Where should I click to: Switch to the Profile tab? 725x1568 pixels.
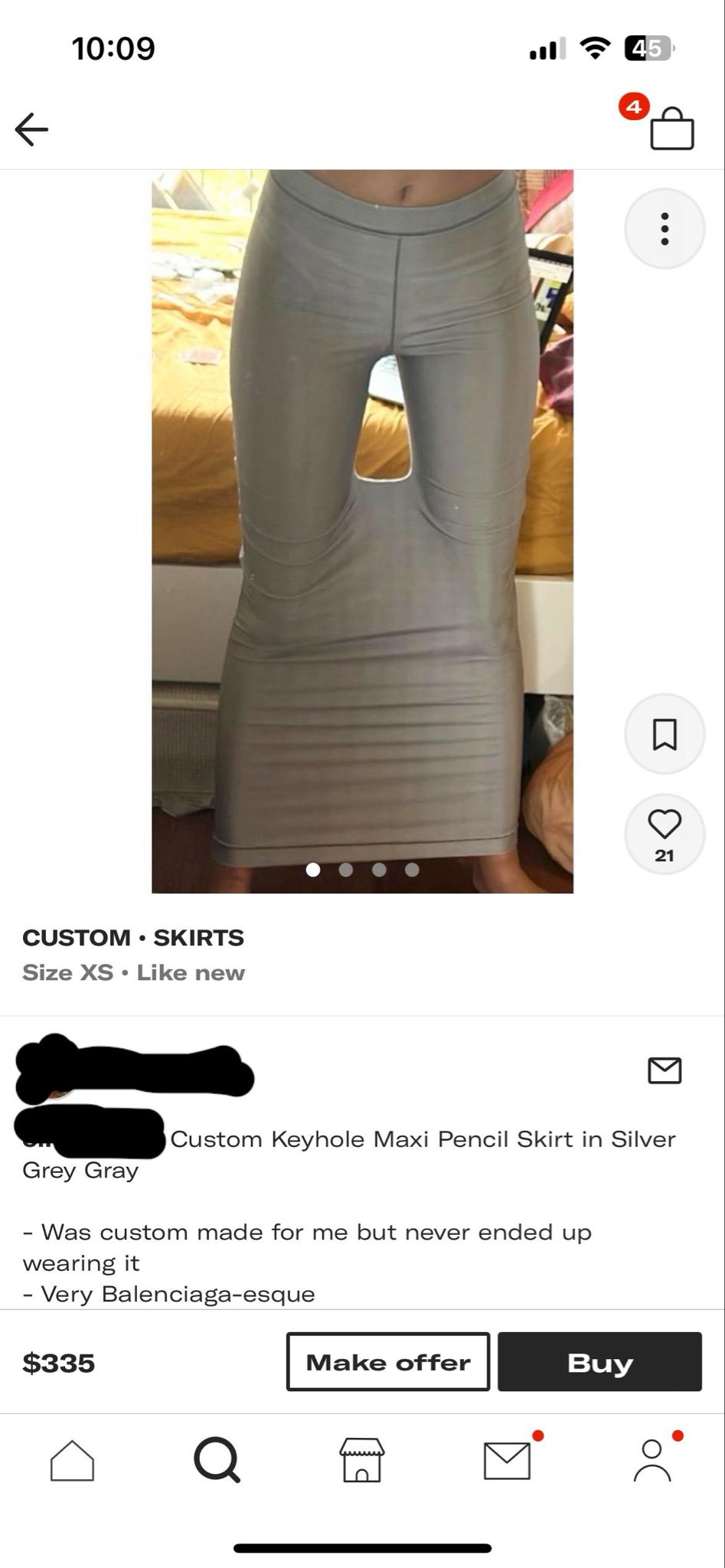(x=652, y=1461)
